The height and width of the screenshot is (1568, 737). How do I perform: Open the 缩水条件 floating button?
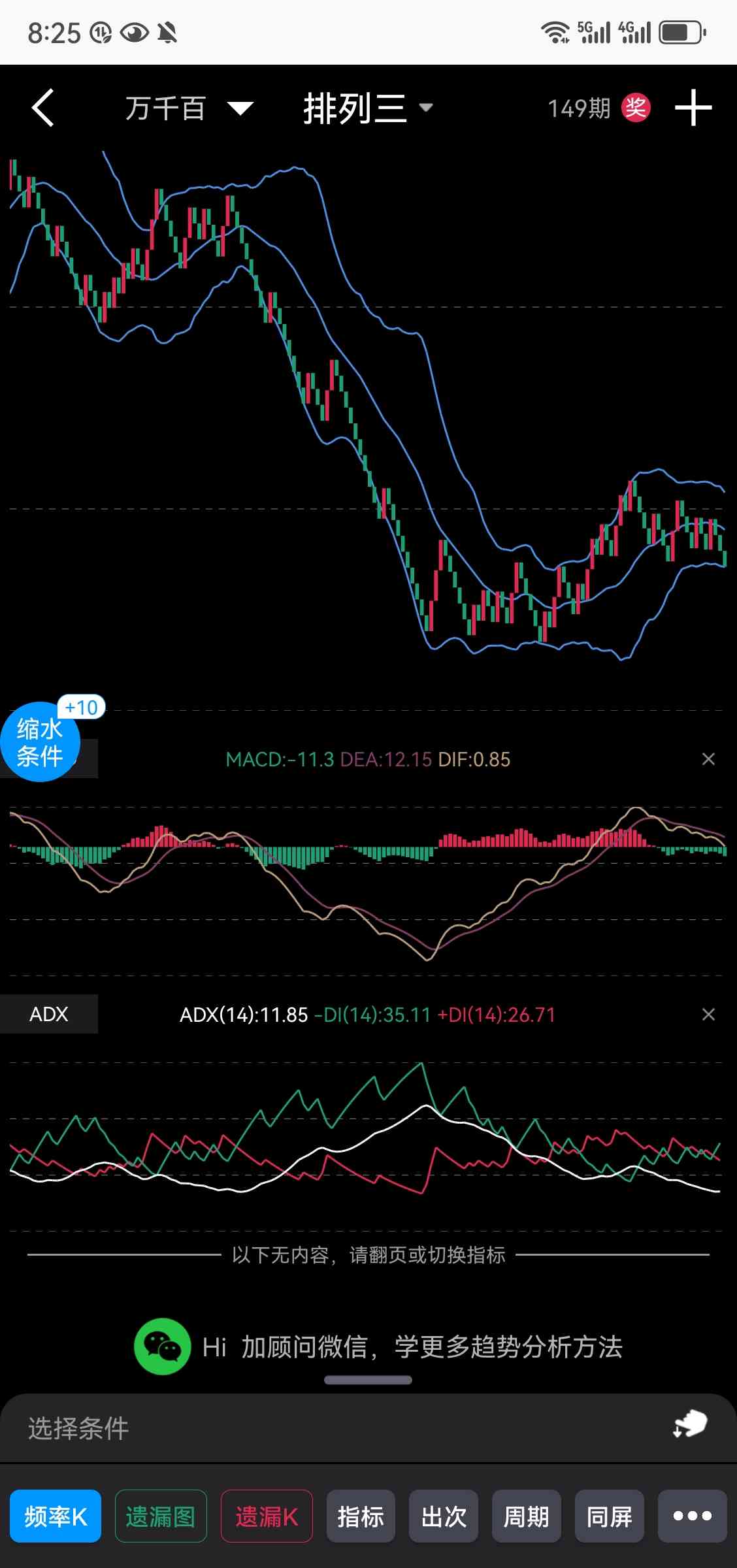click(41, 742)
